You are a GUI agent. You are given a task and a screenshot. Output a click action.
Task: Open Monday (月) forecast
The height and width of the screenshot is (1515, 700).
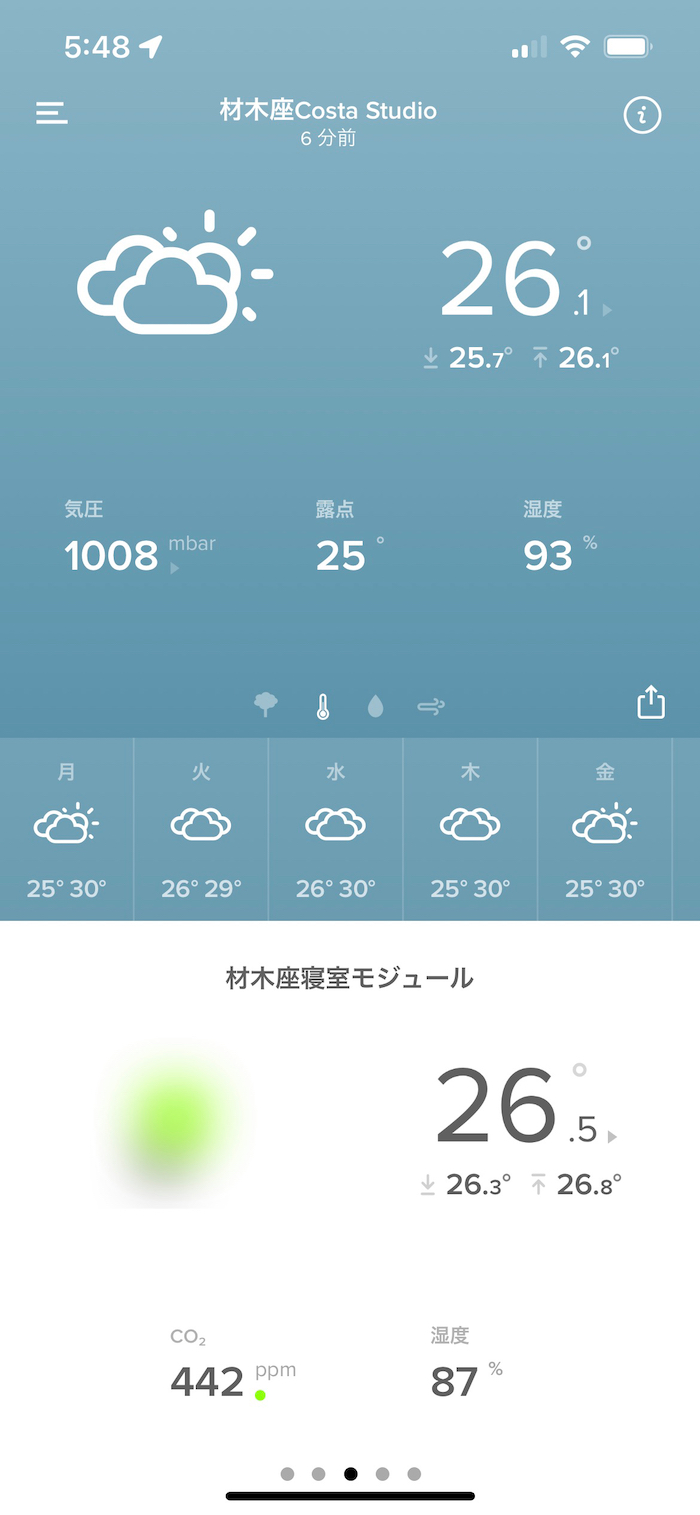click(x=67, y=829)
